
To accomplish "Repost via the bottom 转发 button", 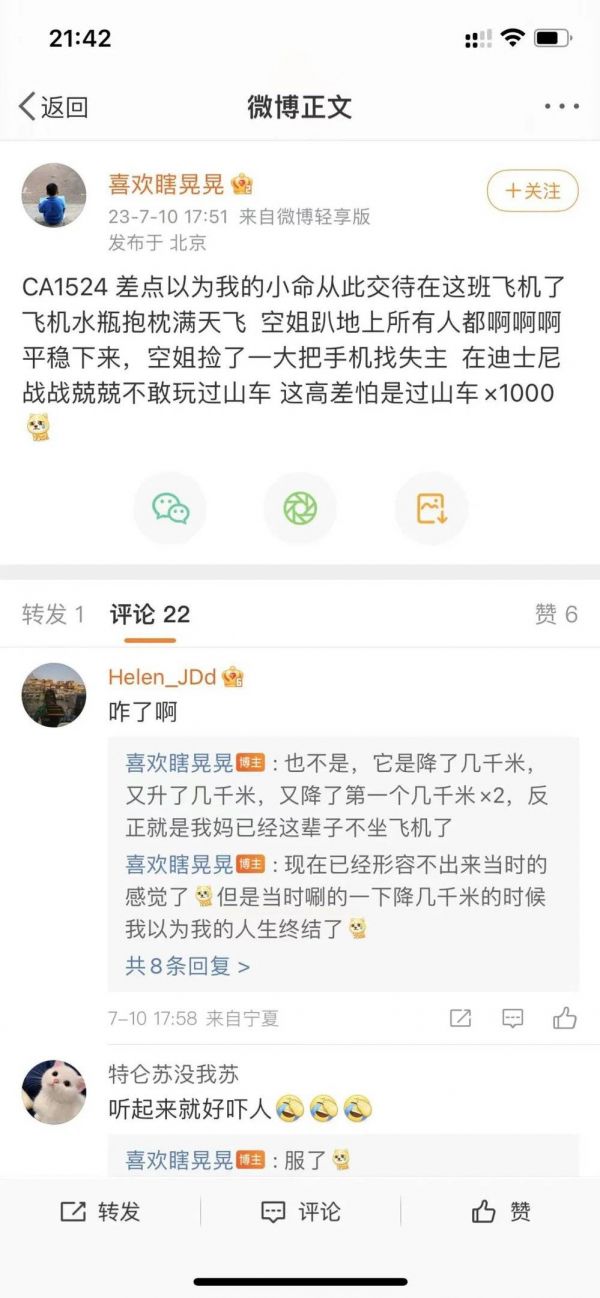I will click(100, 1212).
